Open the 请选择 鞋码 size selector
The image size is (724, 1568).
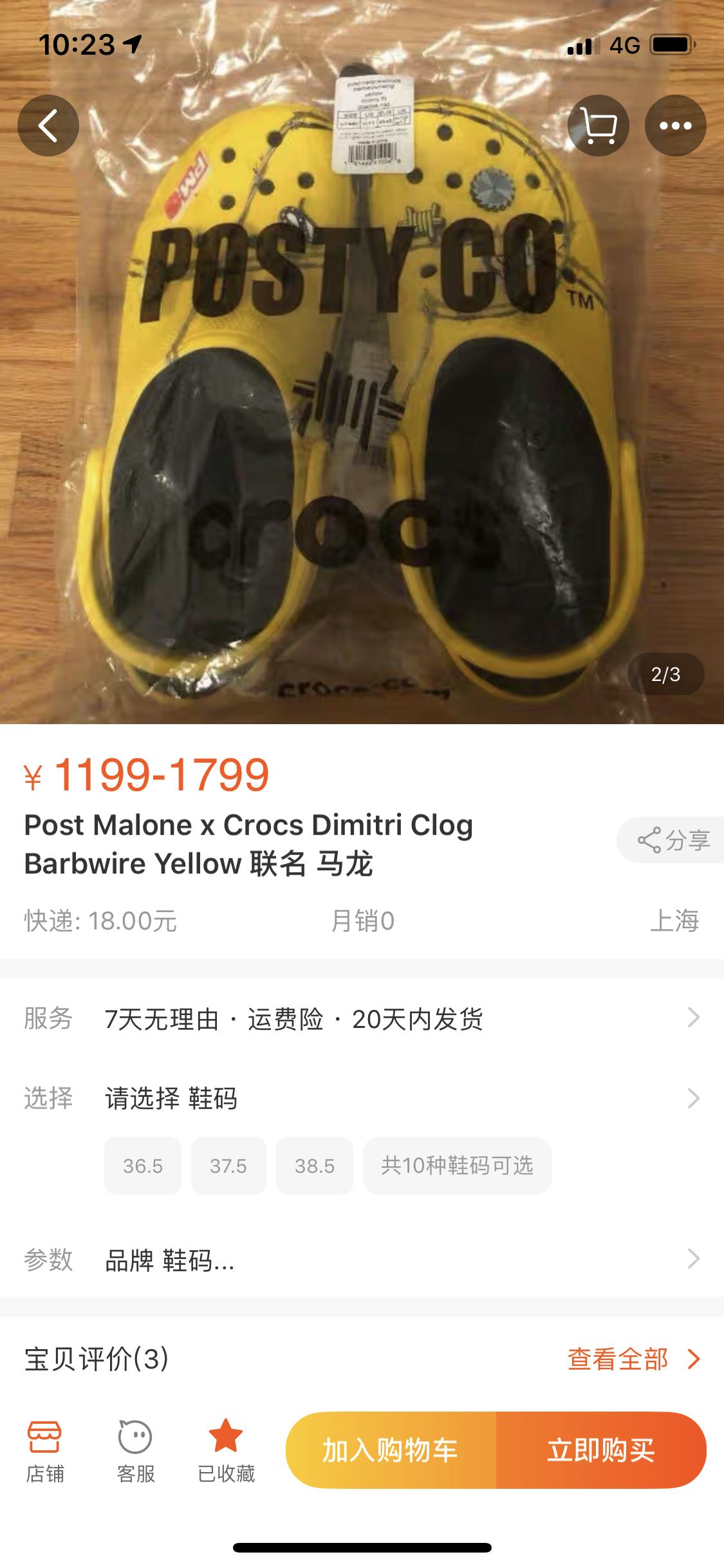[x=362, y=1098]
